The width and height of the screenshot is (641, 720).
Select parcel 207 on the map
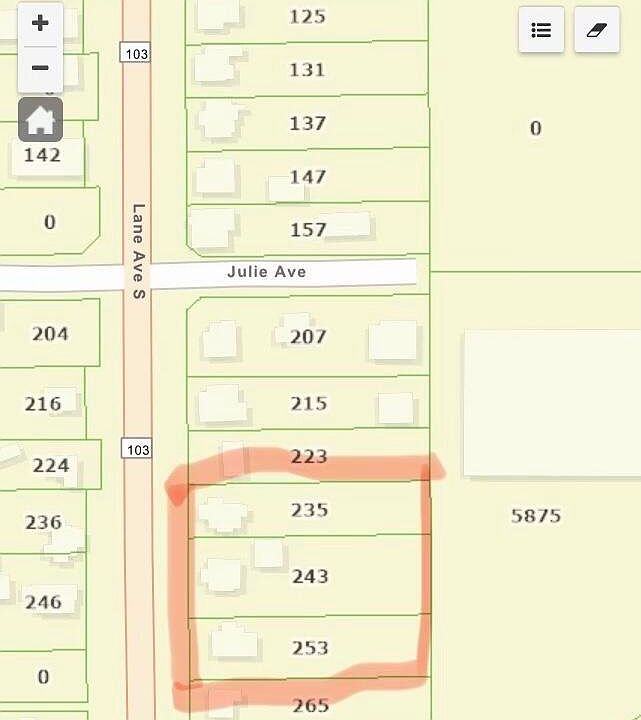click(x=308, y=336)
